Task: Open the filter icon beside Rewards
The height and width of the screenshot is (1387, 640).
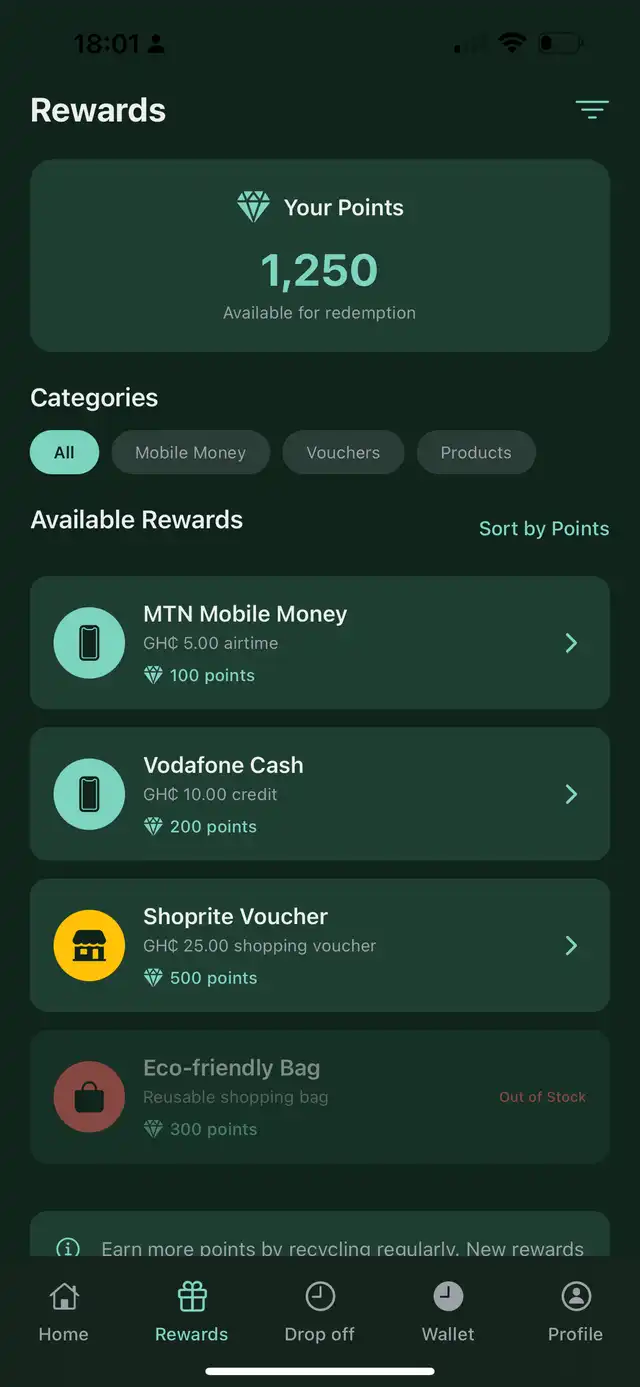Action: [592, 110]
